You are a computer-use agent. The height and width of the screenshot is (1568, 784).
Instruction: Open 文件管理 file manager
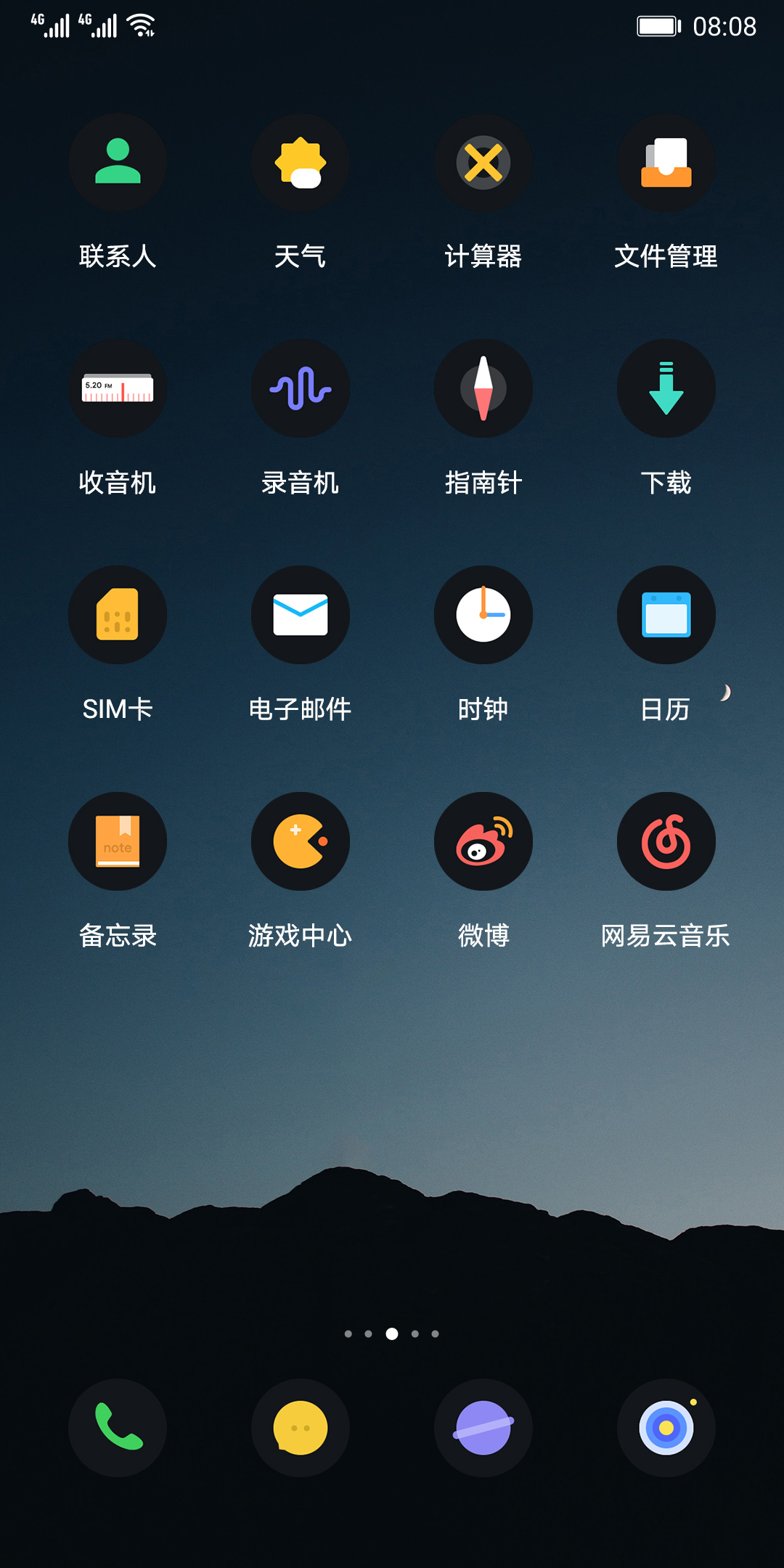tap(666, 163)
